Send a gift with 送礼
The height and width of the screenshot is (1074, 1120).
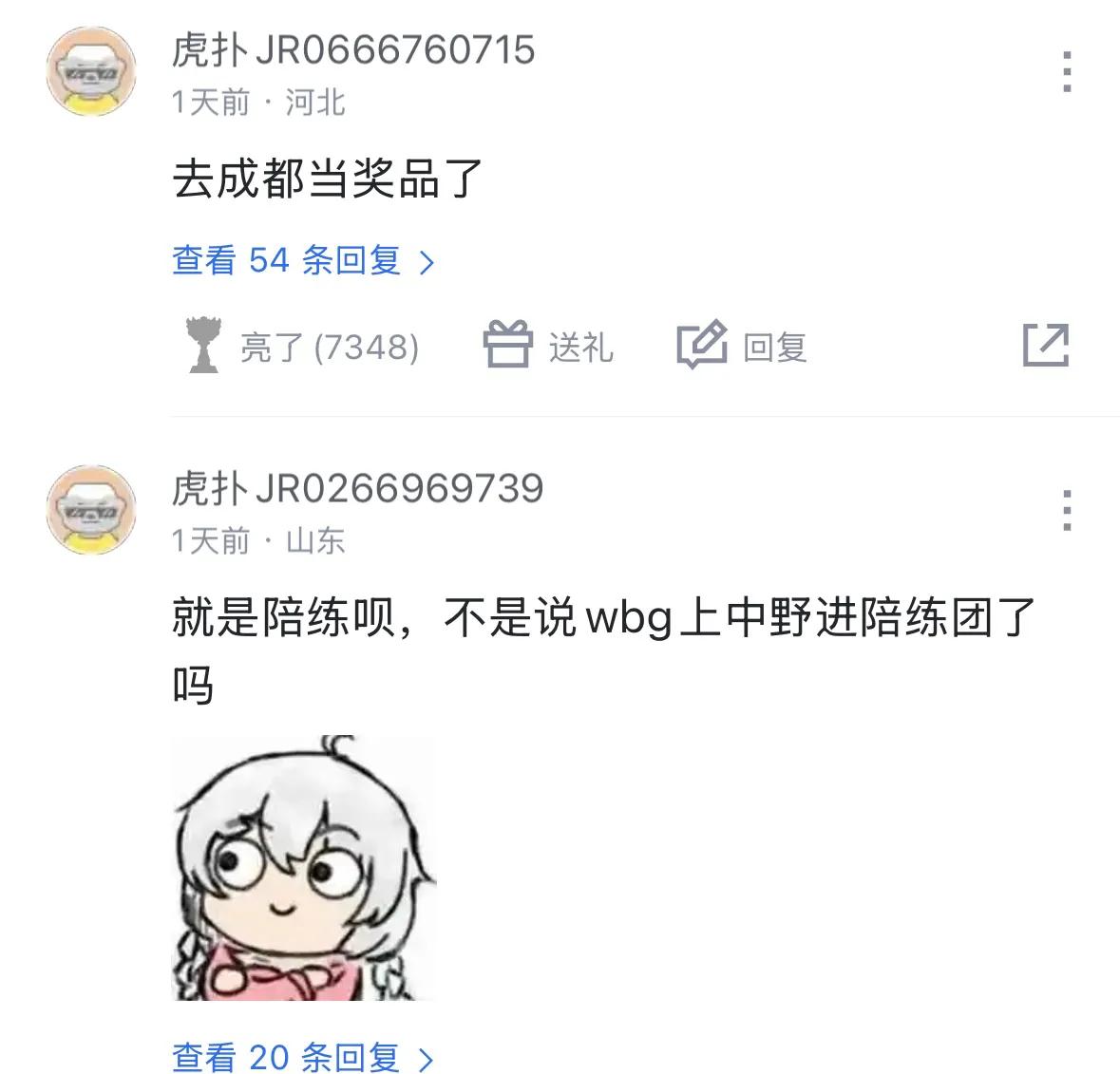coord(548,347)
